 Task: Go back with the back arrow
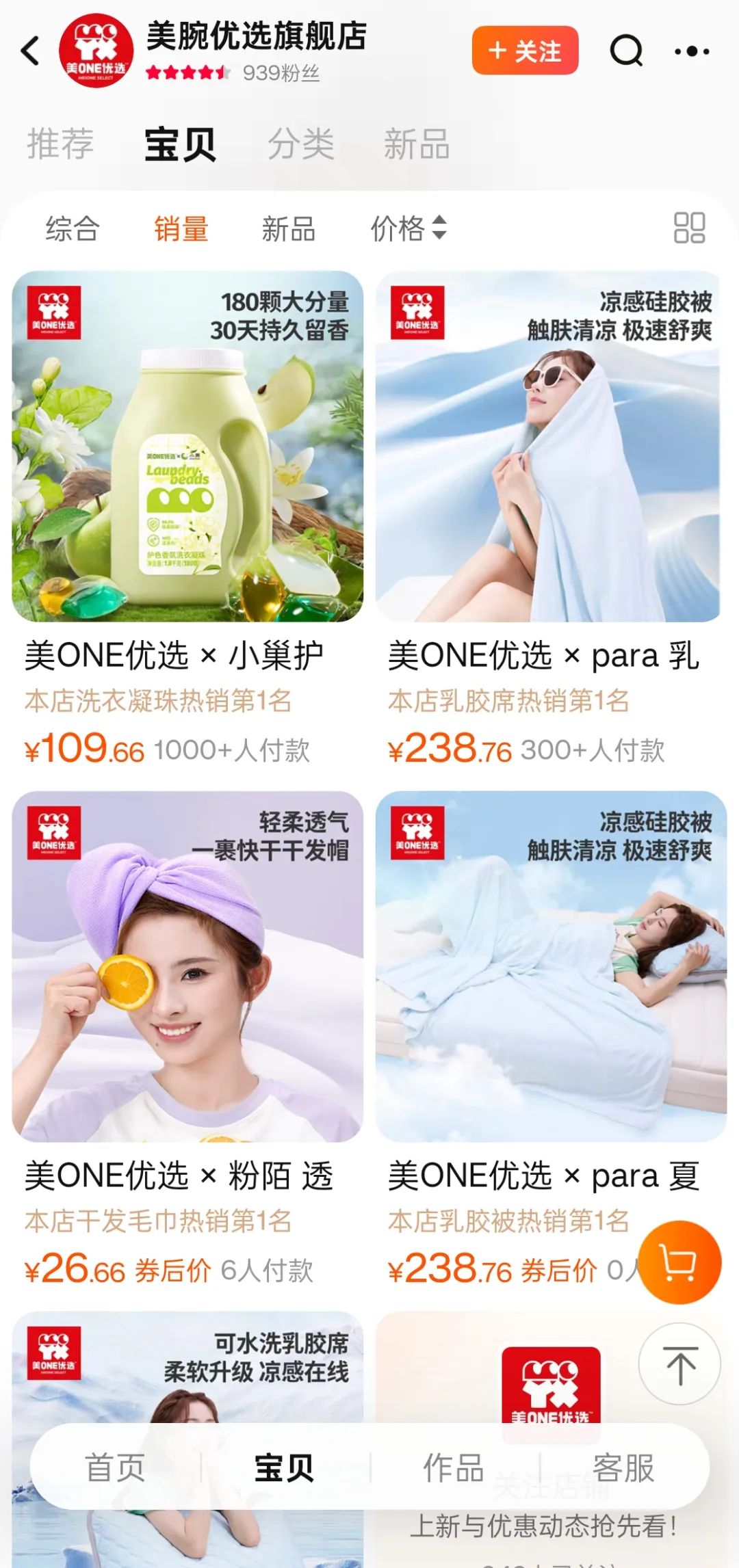(31, 51)
